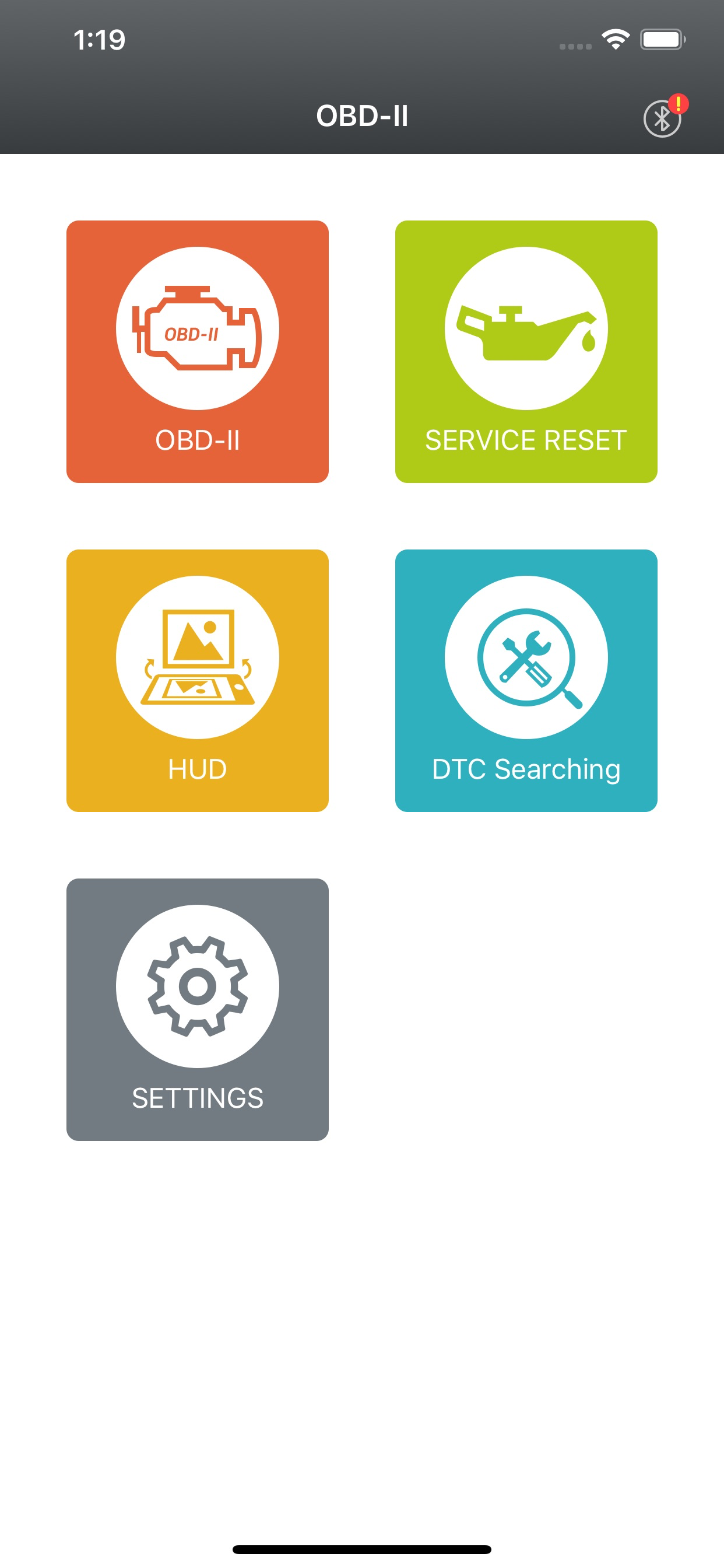Open DTC Searching

tap(526, 680)
